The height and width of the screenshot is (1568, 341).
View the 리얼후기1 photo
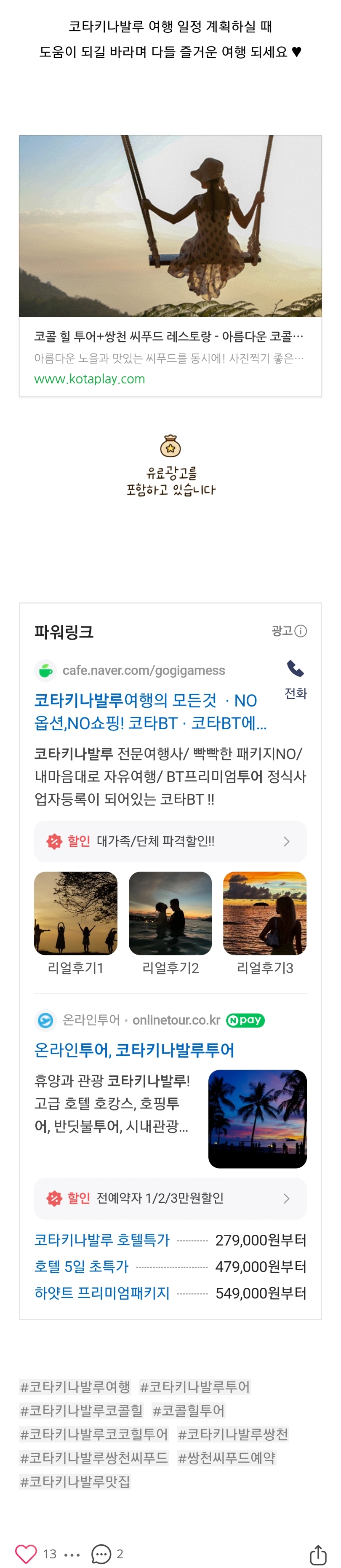[75, 913]
